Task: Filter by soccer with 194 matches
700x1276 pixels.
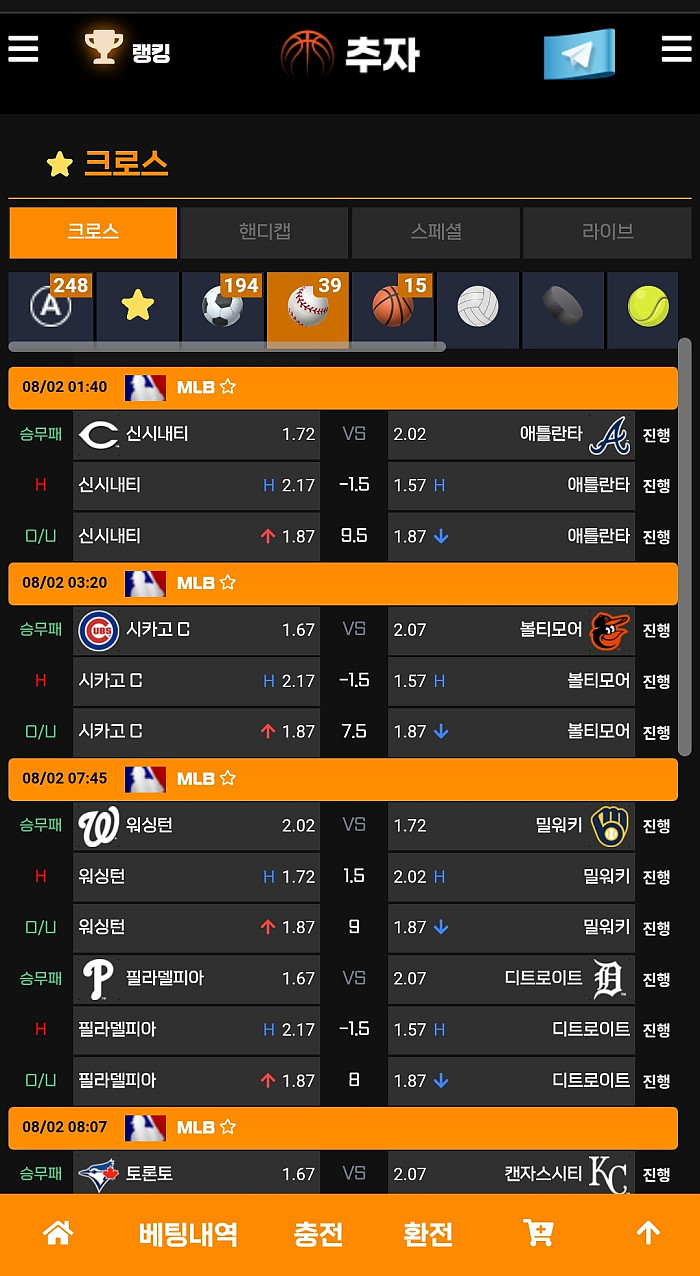Action: (x=222, y=306)
